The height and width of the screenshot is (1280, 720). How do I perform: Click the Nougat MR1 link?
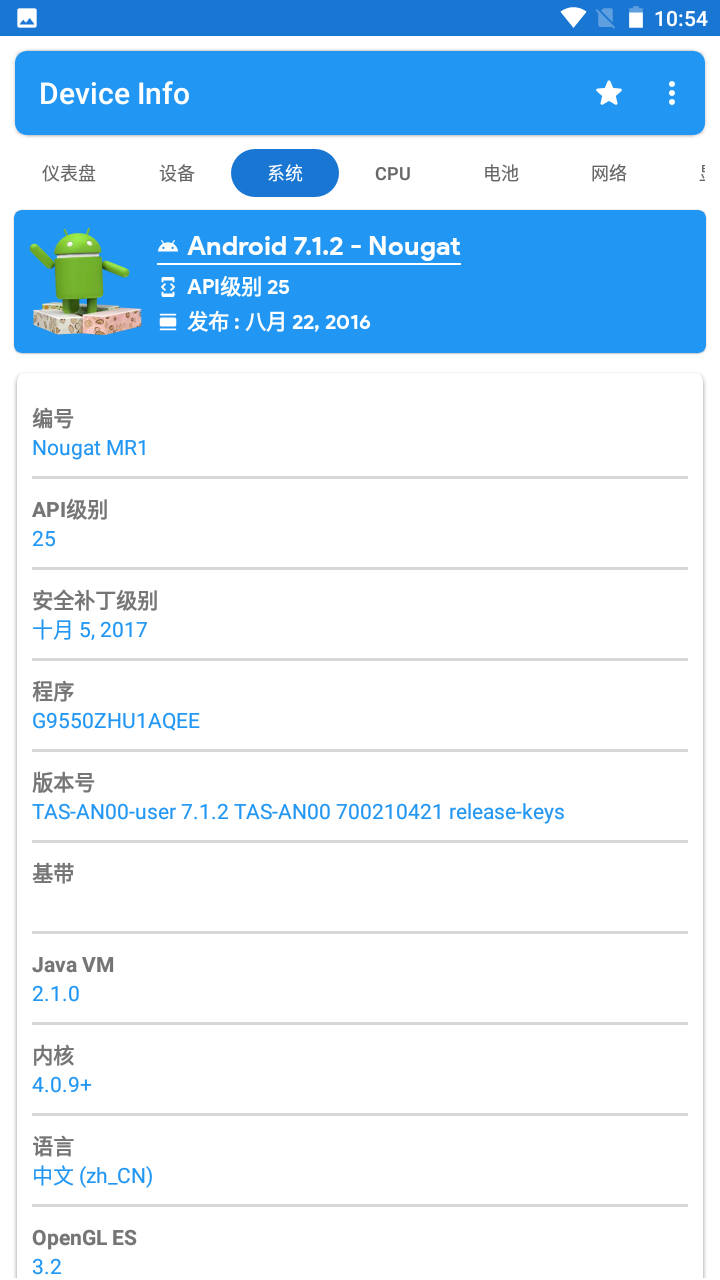pos(89,447)
